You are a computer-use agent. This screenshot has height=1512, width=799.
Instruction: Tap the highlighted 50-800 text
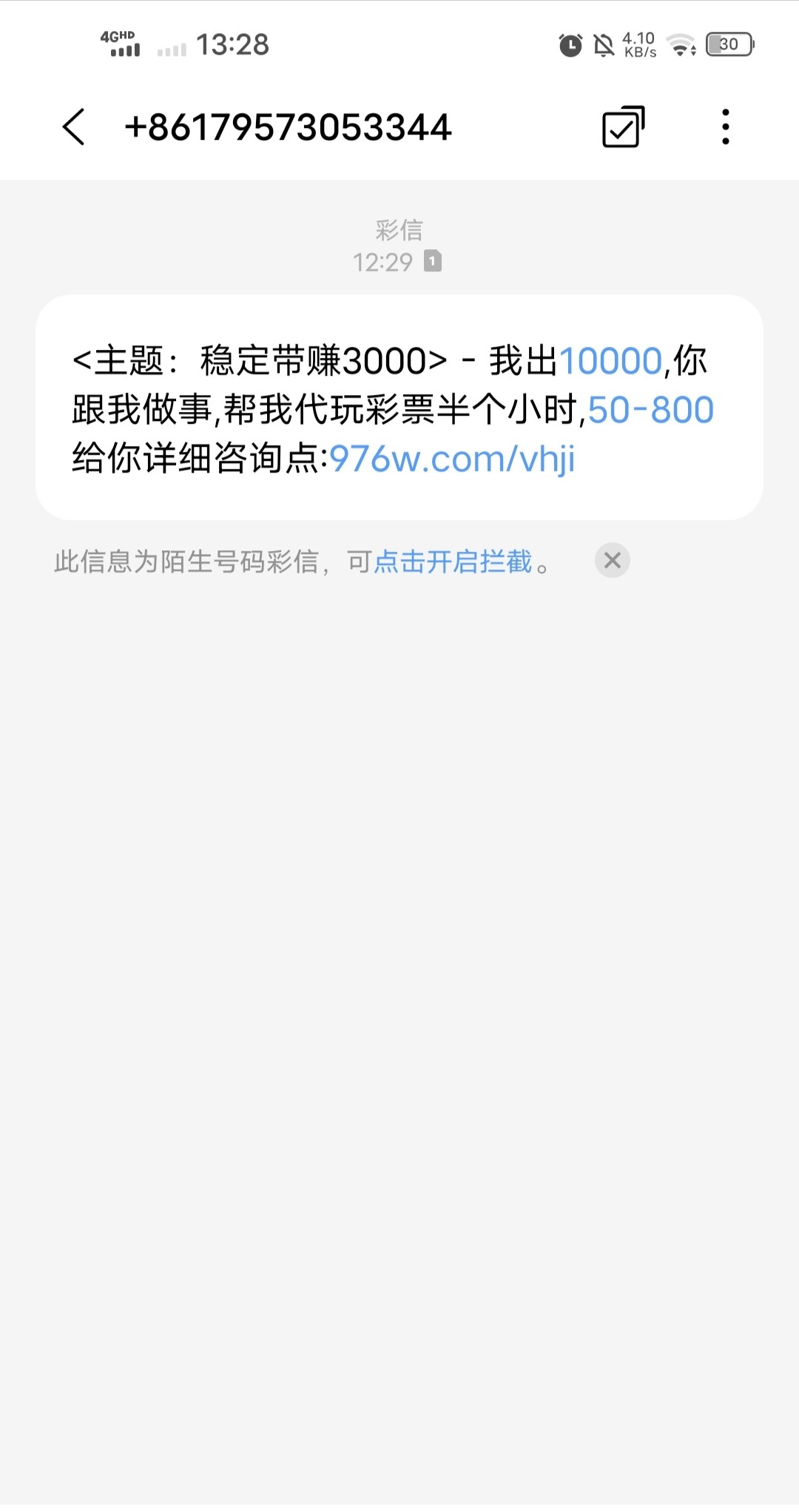651,410
